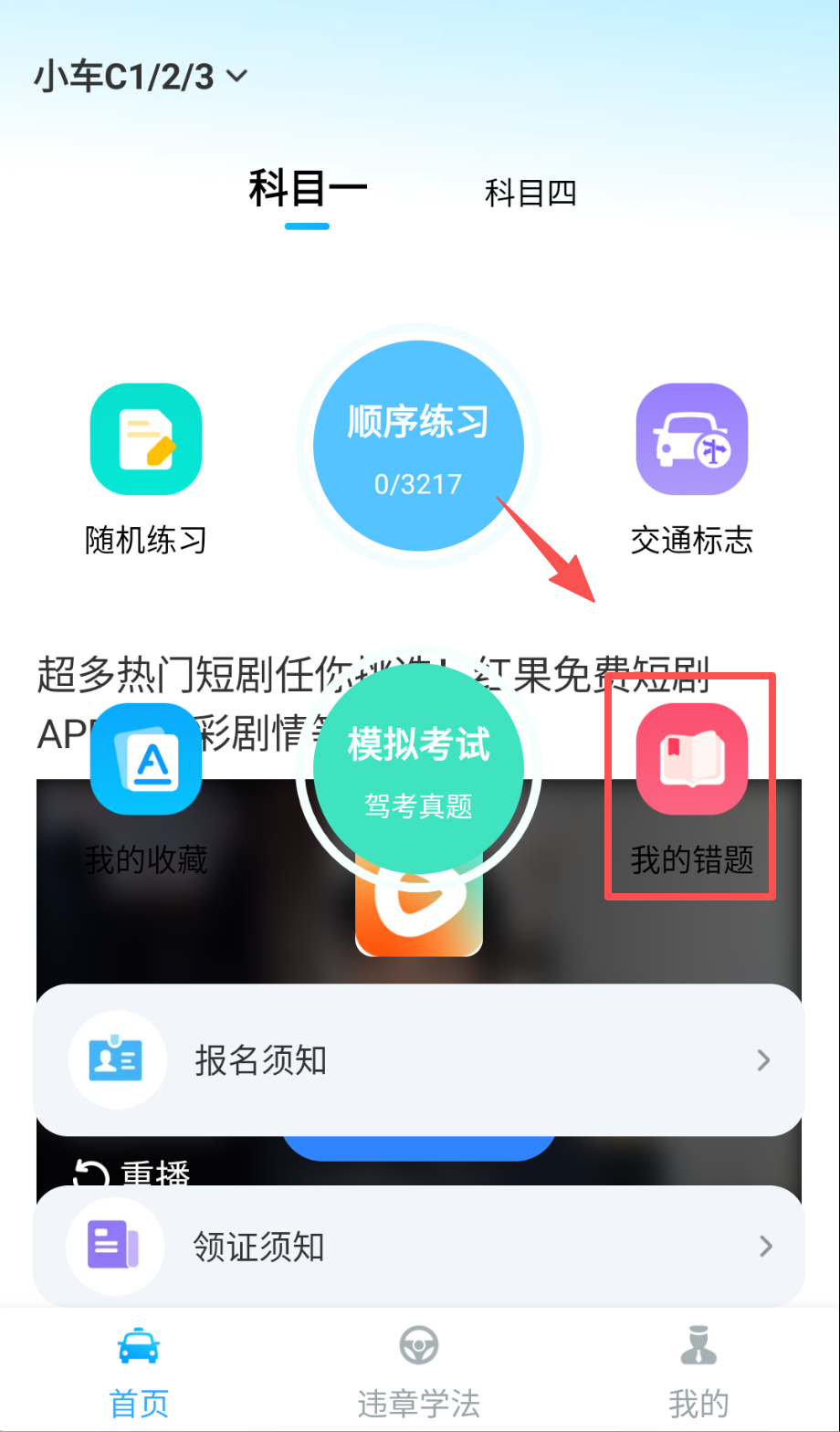Viewport: 840px width, 1432px height.
Task: Open the 我的 profile tab
Action: (x=698, y=1372)
